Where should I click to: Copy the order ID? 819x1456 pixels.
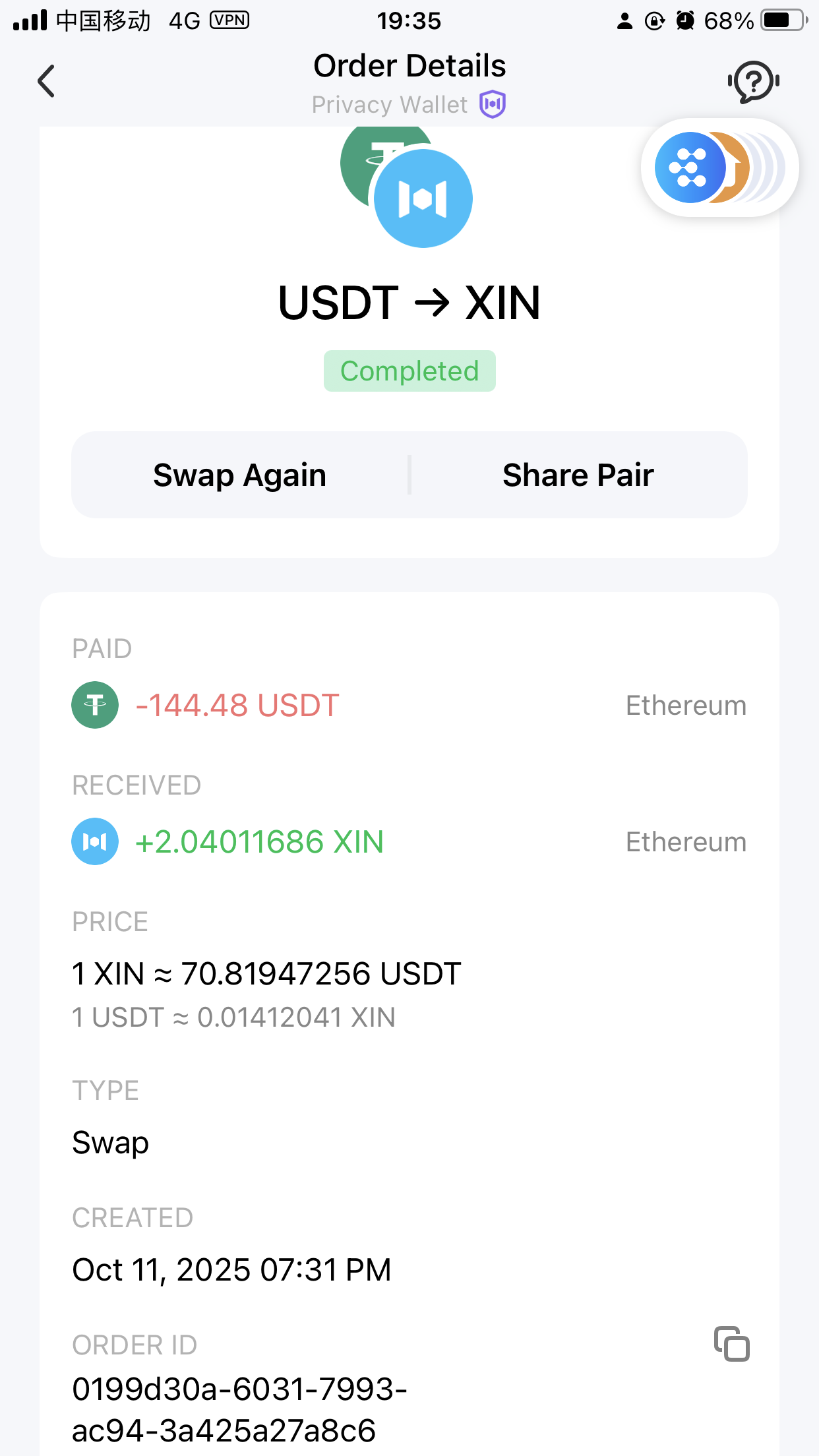[x=732, y=1344]
